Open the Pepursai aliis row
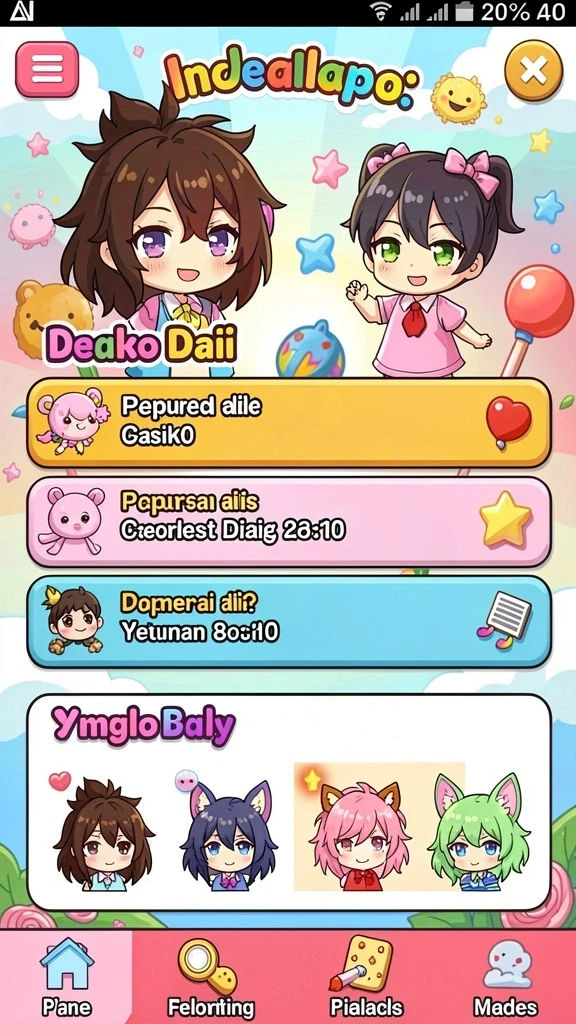The image size is (576, 1024). click(289, 522)
